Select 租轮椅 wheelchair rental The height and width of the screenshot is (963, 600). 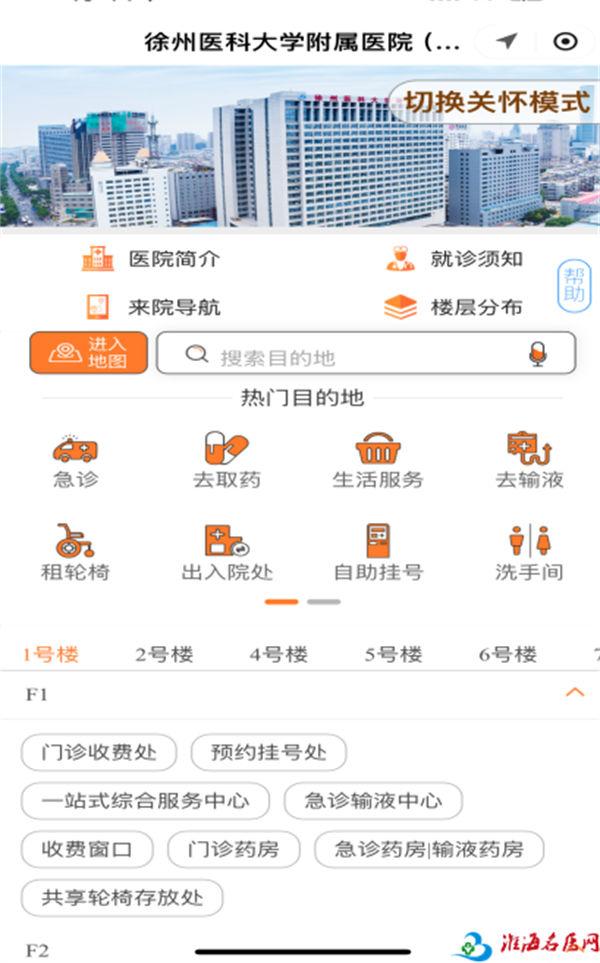(75, 553)
